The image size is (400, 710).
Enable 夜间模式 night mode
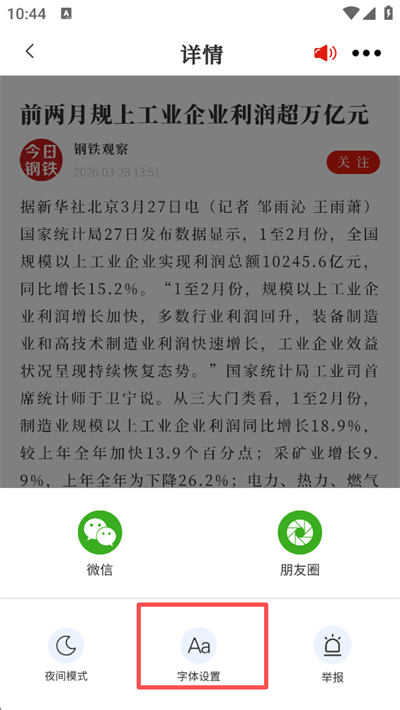click(66, 654)
